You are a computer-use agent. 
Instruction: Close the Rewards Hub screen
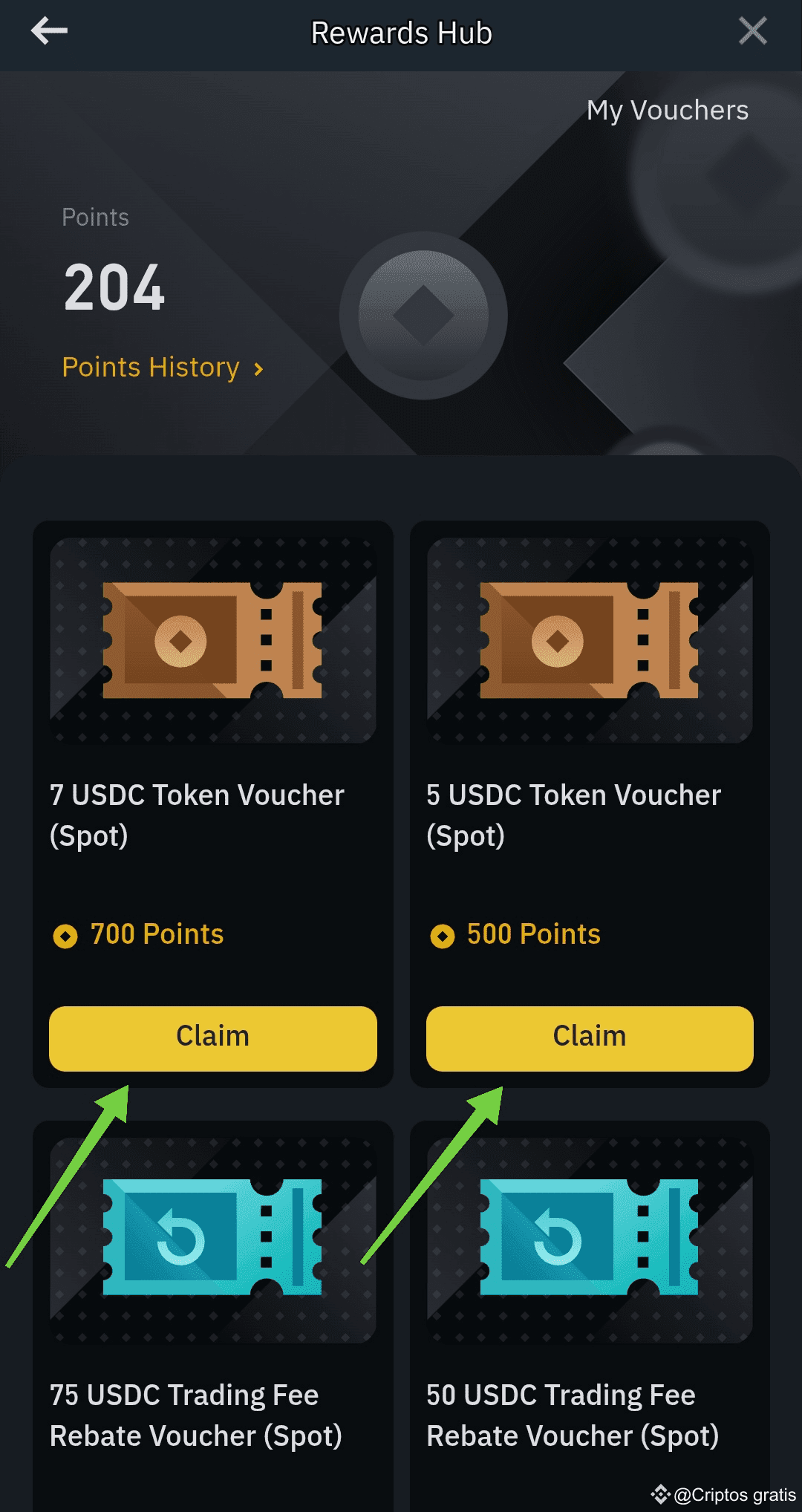(752, 31)
